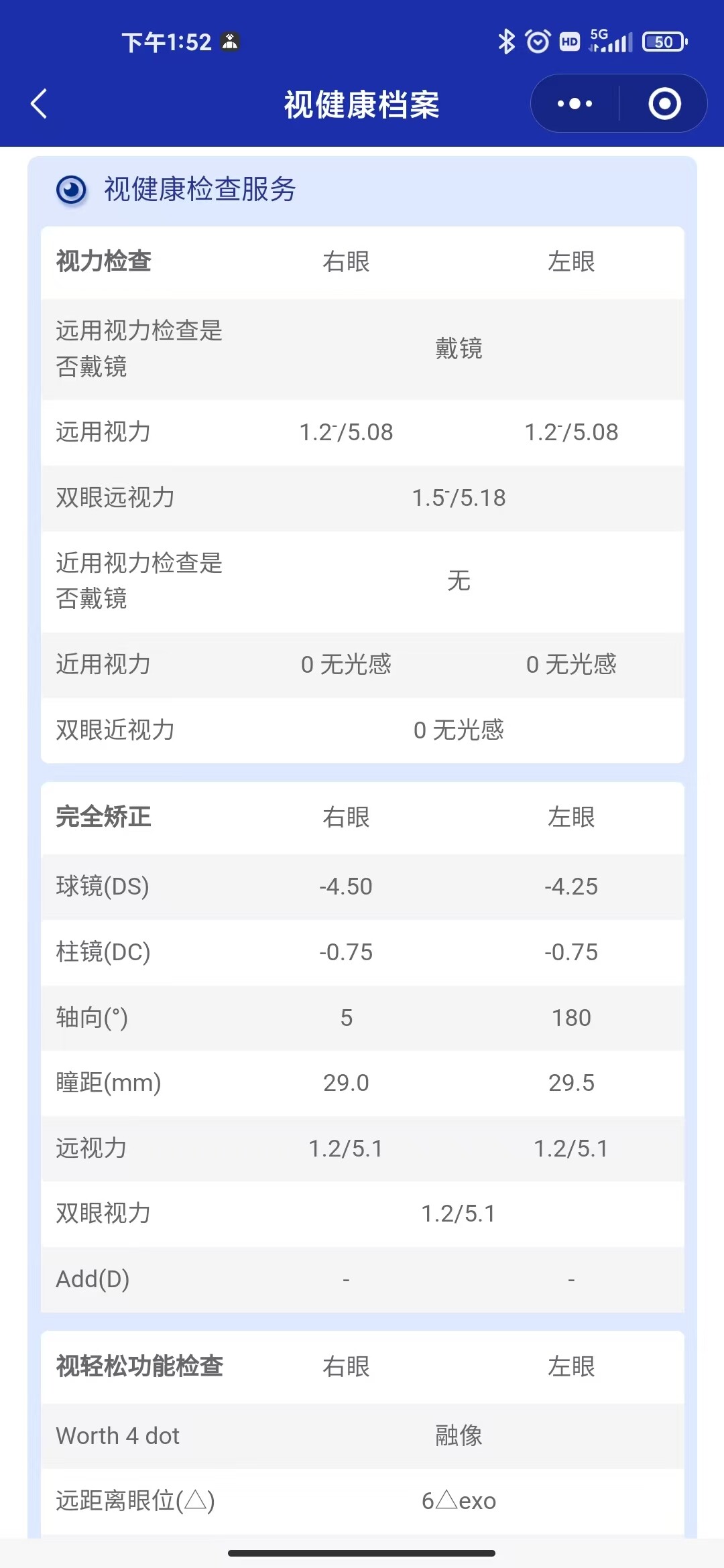The width and height of the screenshot is (724, 1568).
Task: Go back using the top-left arrow
Action: [x=39, y=104]
